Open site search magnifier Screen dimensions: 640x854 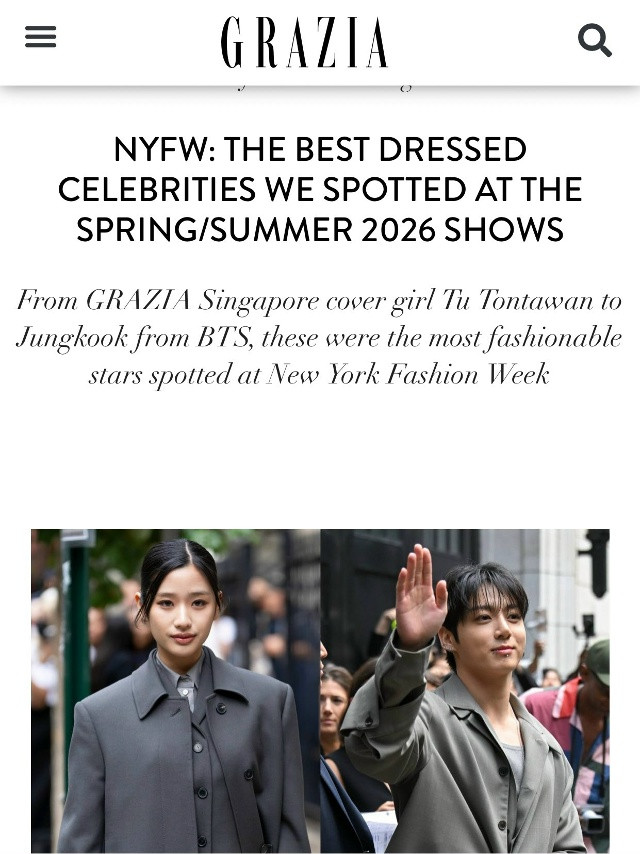pyautogui.click(x=594, y=40)
